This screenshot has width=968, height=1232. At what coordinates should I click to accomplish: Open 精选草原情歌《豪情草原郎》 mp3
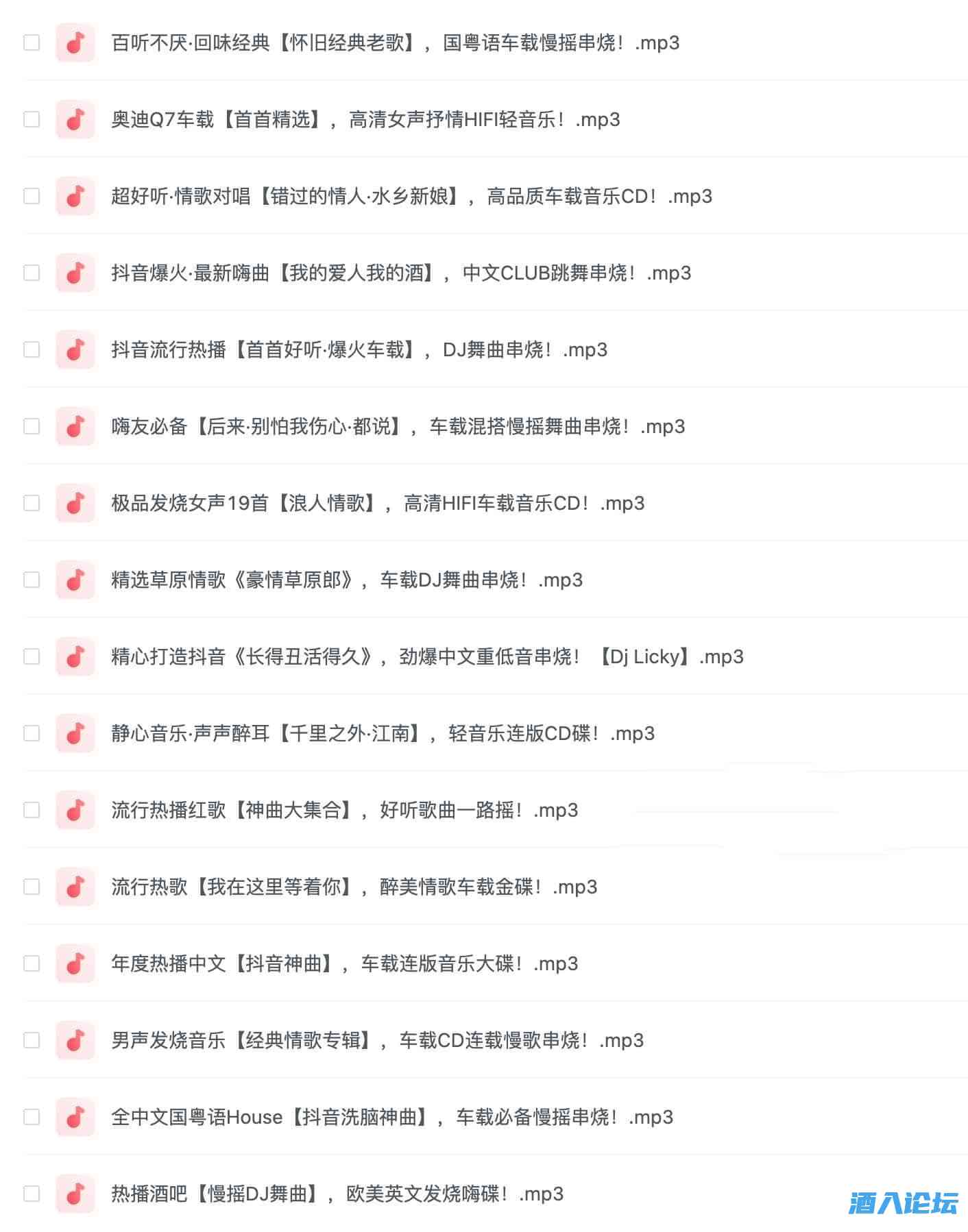pyautogui.click(x=346, y=580)
